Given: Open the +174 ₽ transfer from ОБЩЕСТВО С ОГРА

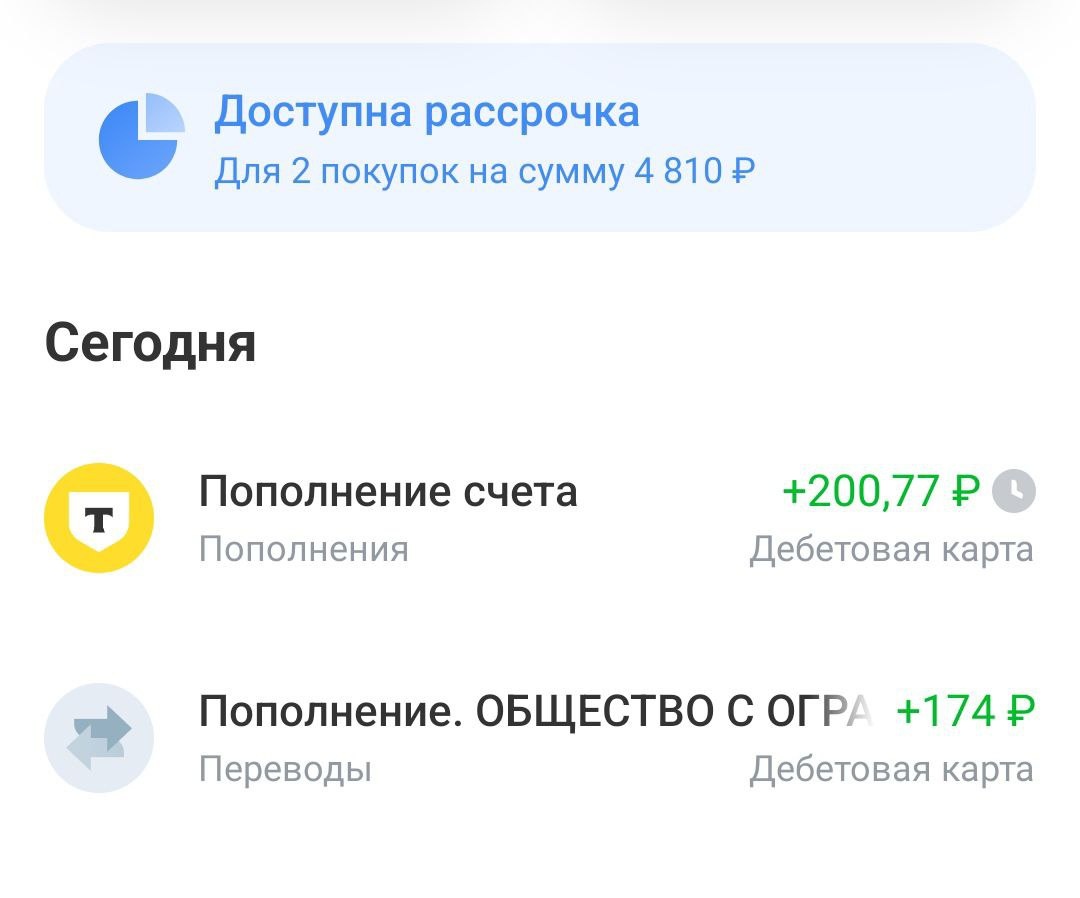Looking at the screenshot, I should pyautogui.click(x=540, y=738).
